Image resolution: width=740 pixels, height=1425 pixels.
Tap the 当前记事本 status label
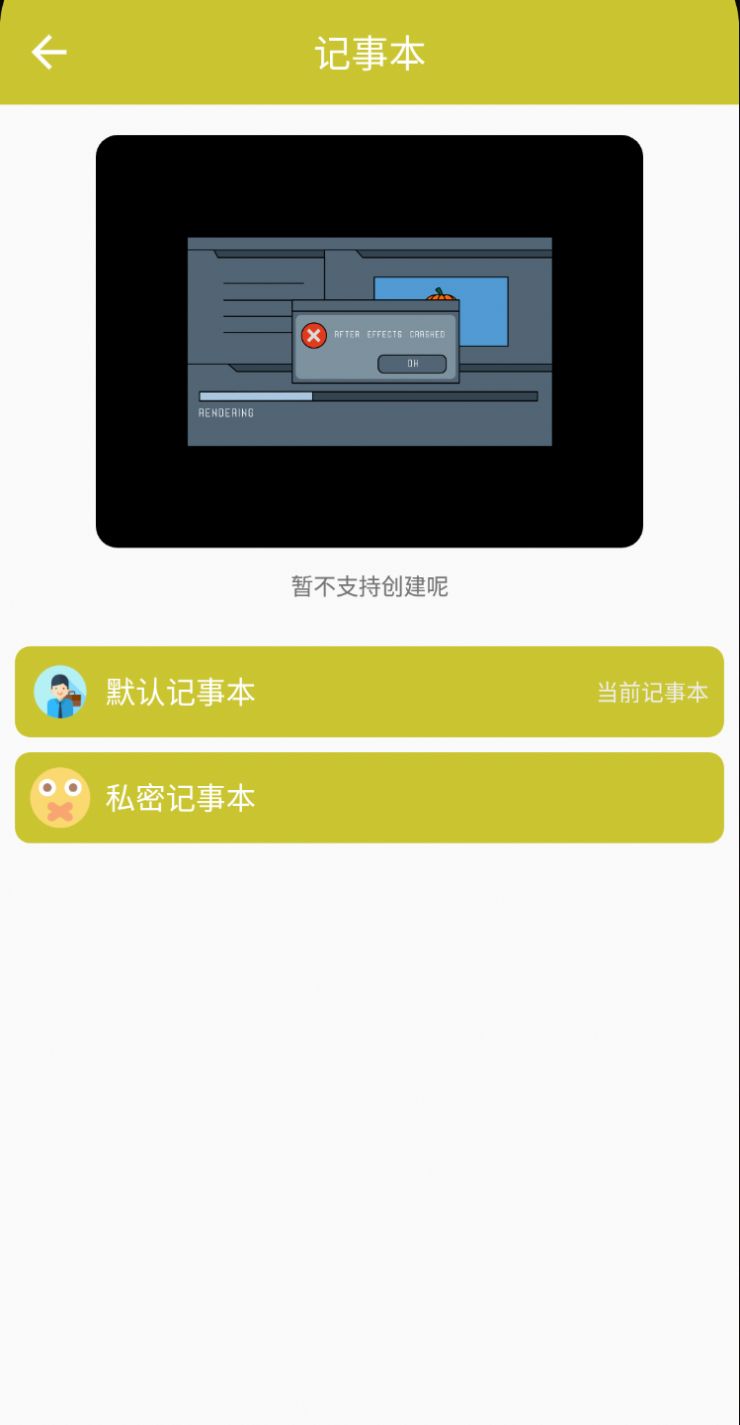point(651,692)
